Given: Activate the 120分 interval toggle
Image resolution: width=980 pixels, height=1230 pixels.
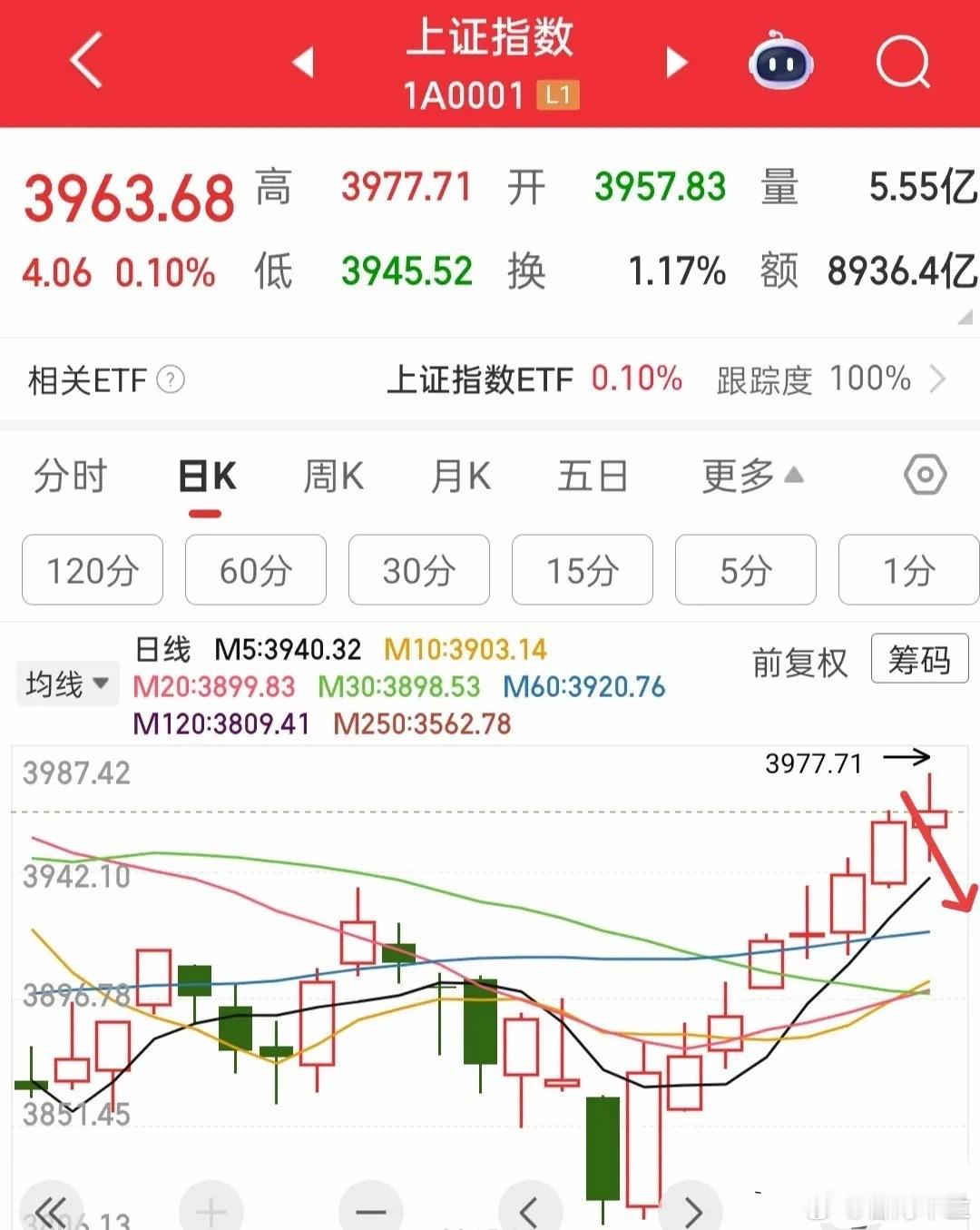Looking at the screenshot, I should 91,570.
